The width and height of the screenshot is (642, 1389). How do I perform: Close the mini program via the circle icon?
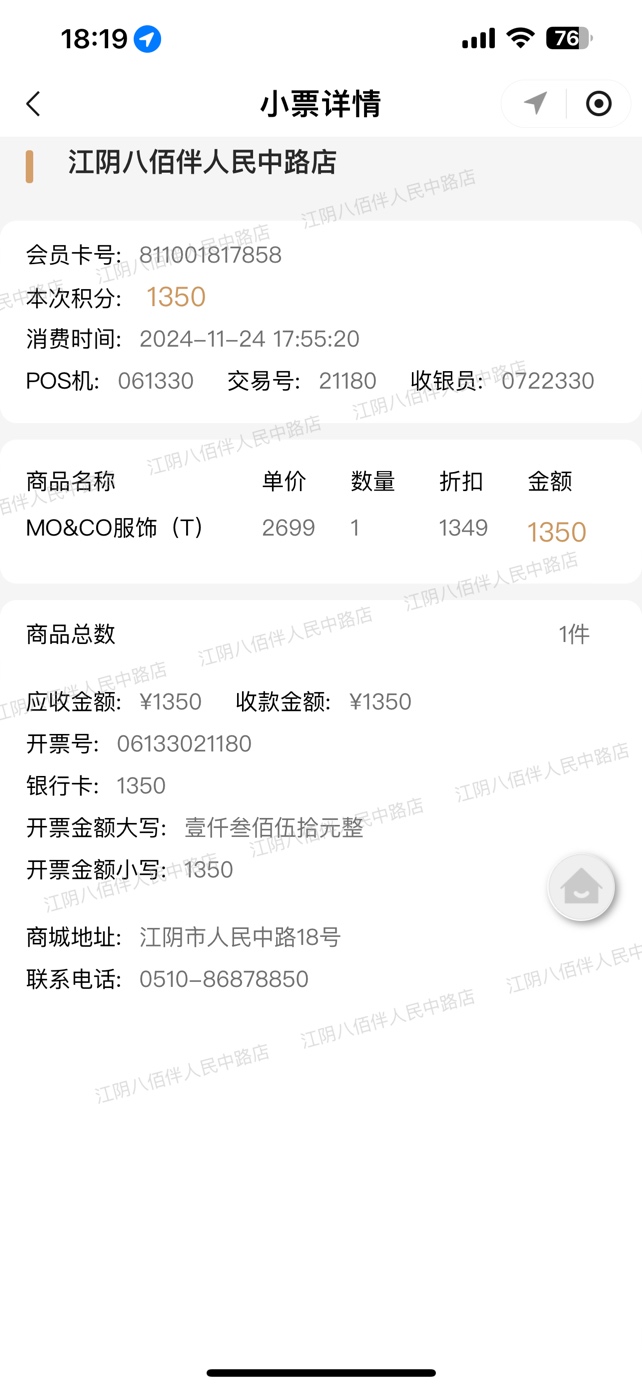598,103
